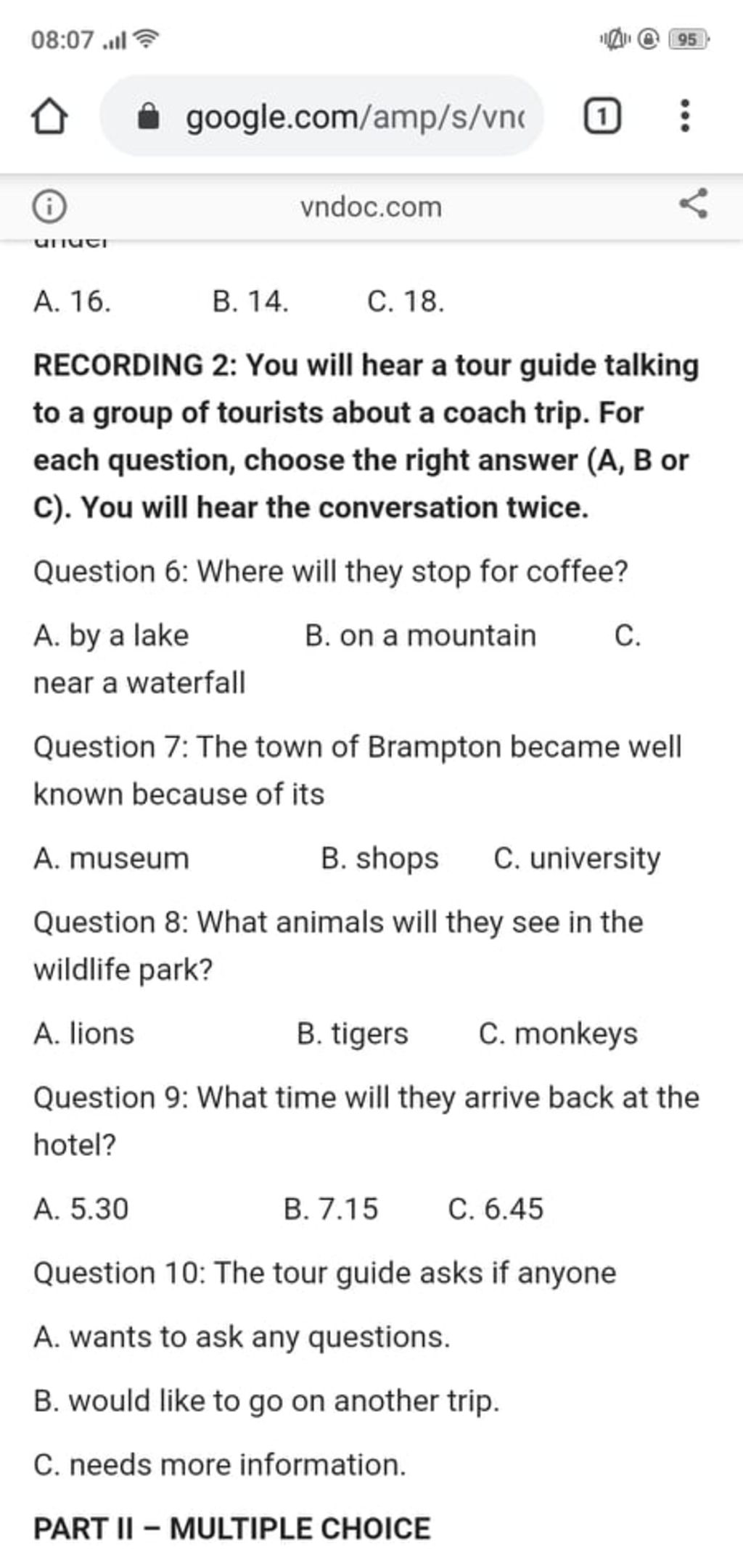View AMP page info icon

[49, 207]
